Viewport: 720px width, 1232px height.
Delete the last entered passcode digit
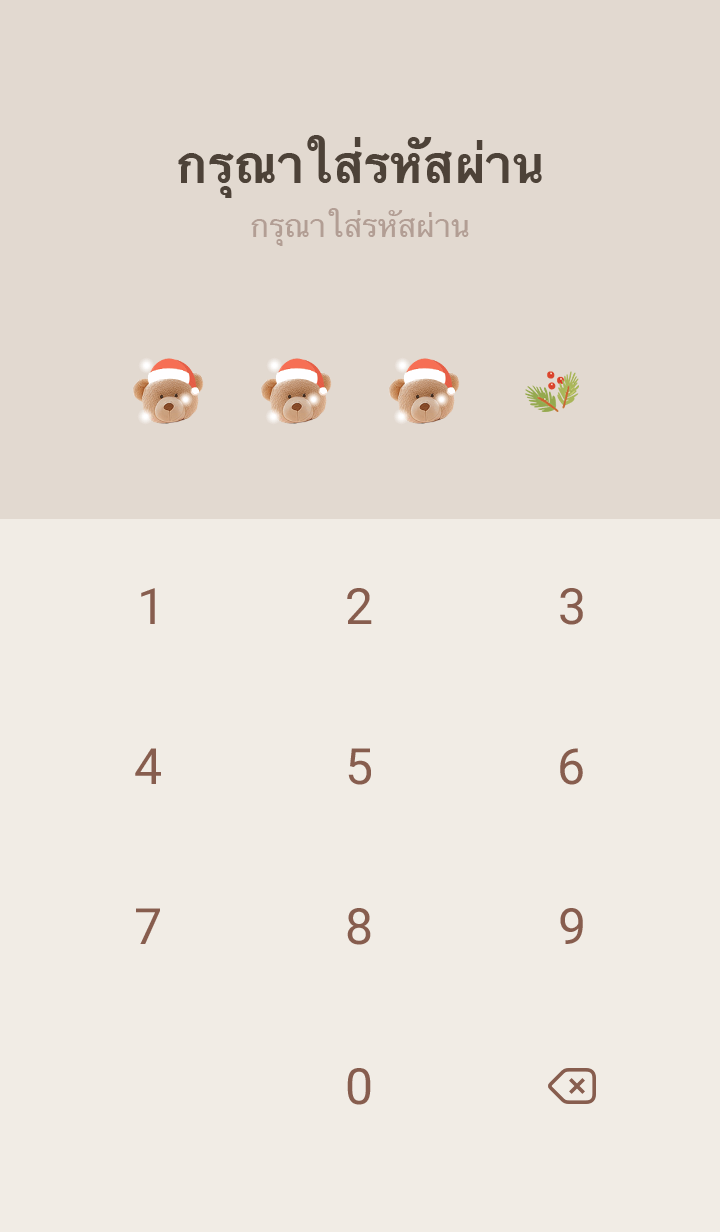(572, 1086)
